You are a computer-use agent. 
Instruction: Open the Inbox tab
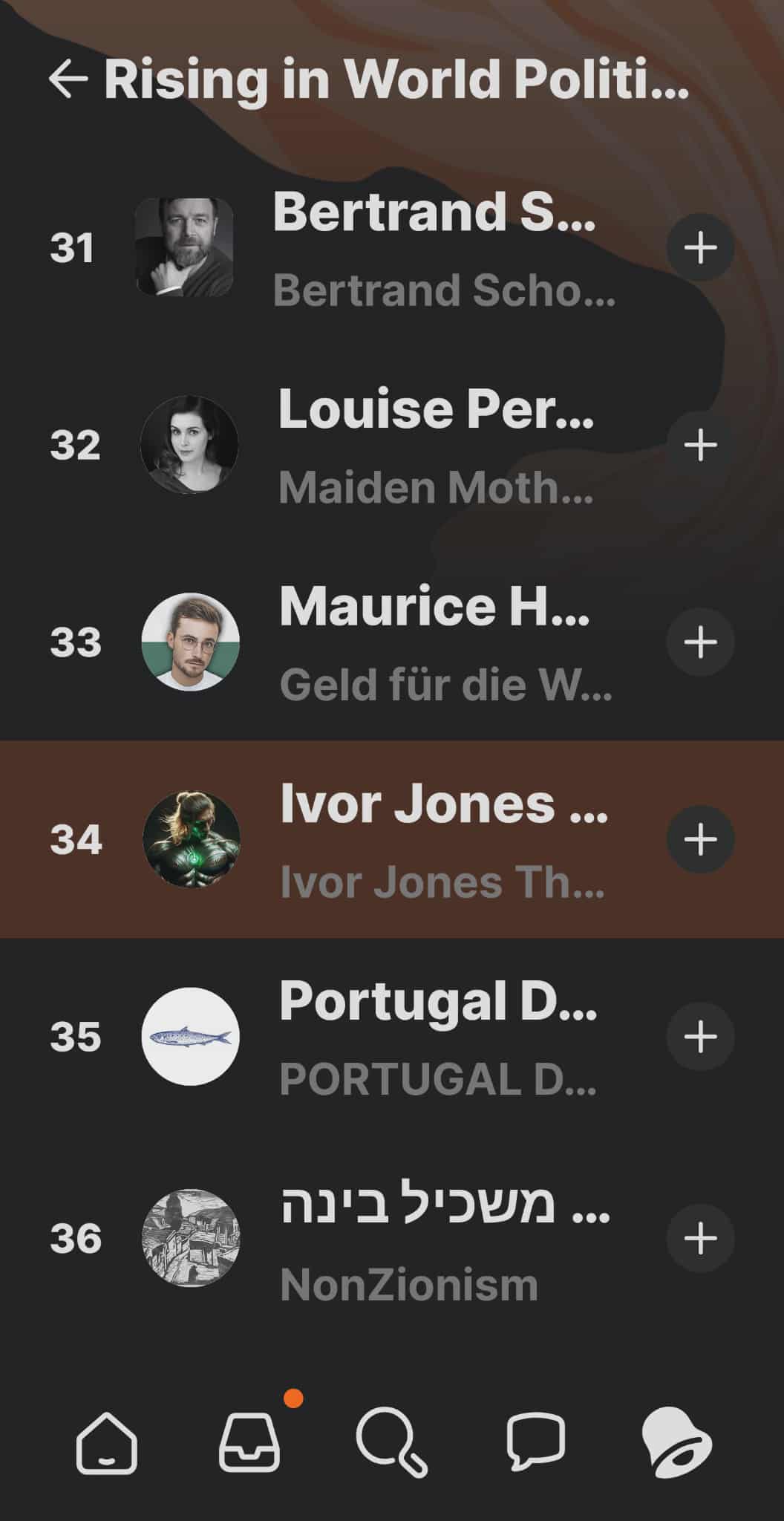[x=249, y=1442]
